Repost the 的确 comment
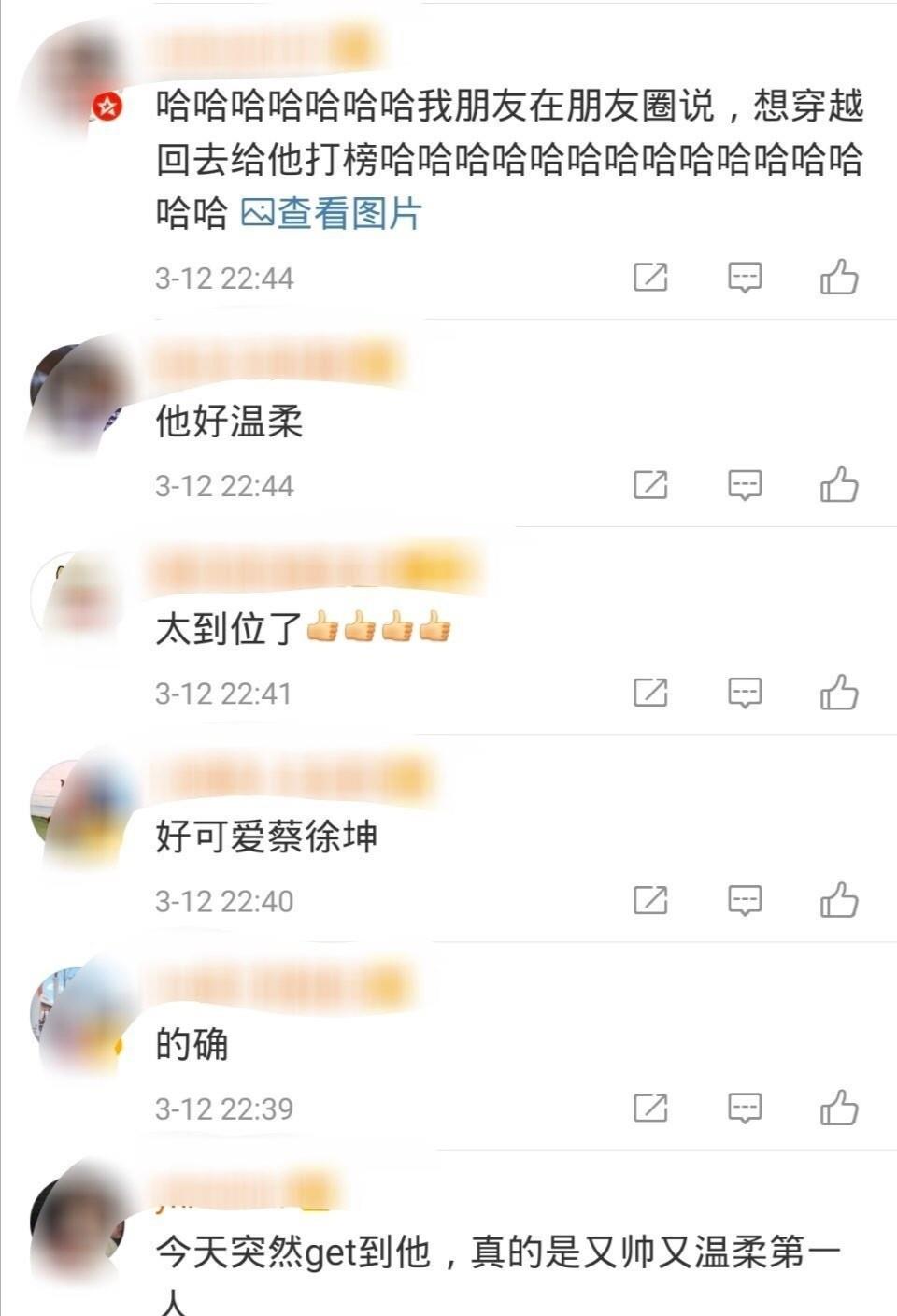The image size is (897, 1316). (x=650, y=1108)
